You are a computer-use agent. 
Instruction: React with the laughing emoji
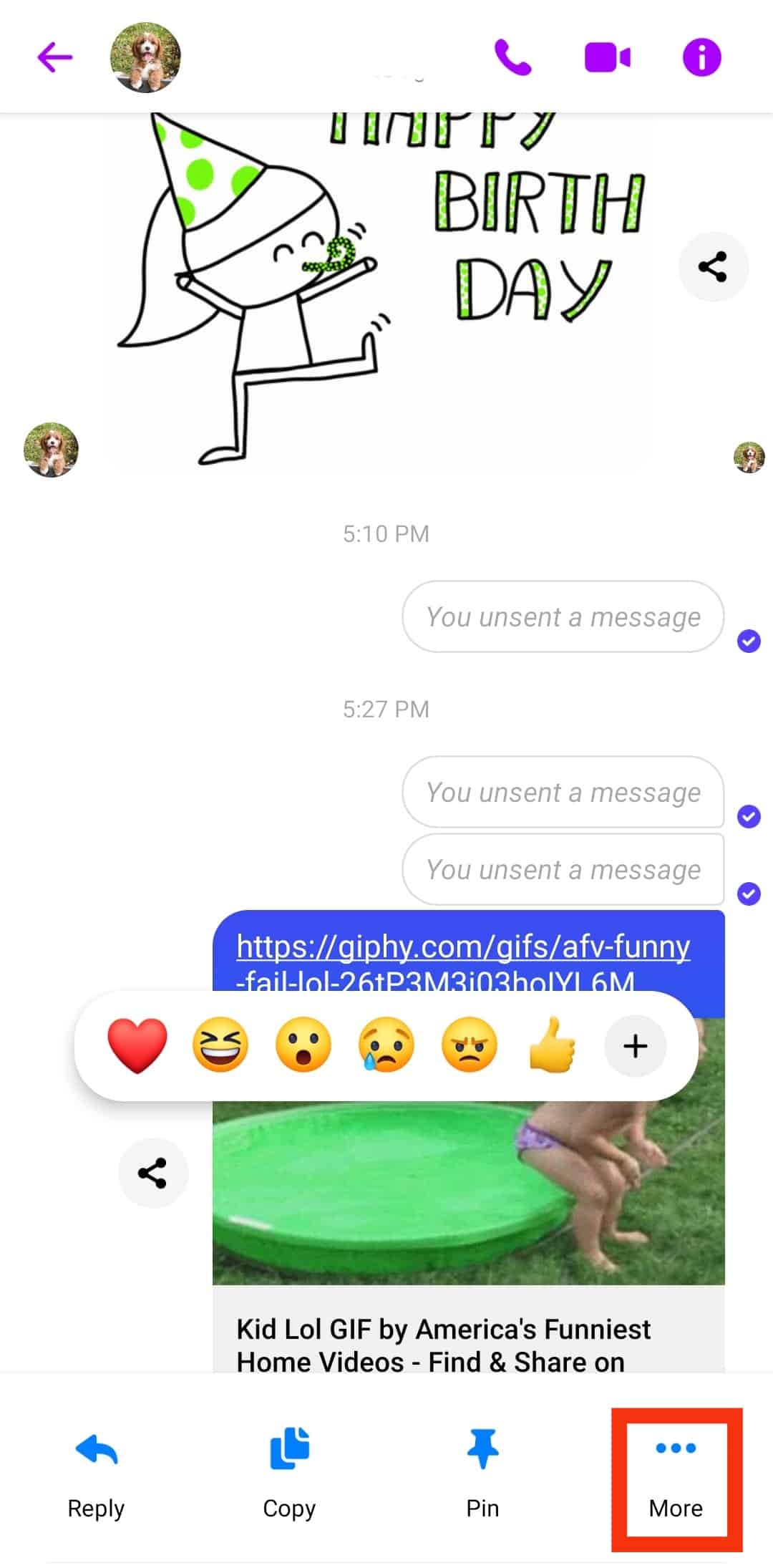point(220,1046)
